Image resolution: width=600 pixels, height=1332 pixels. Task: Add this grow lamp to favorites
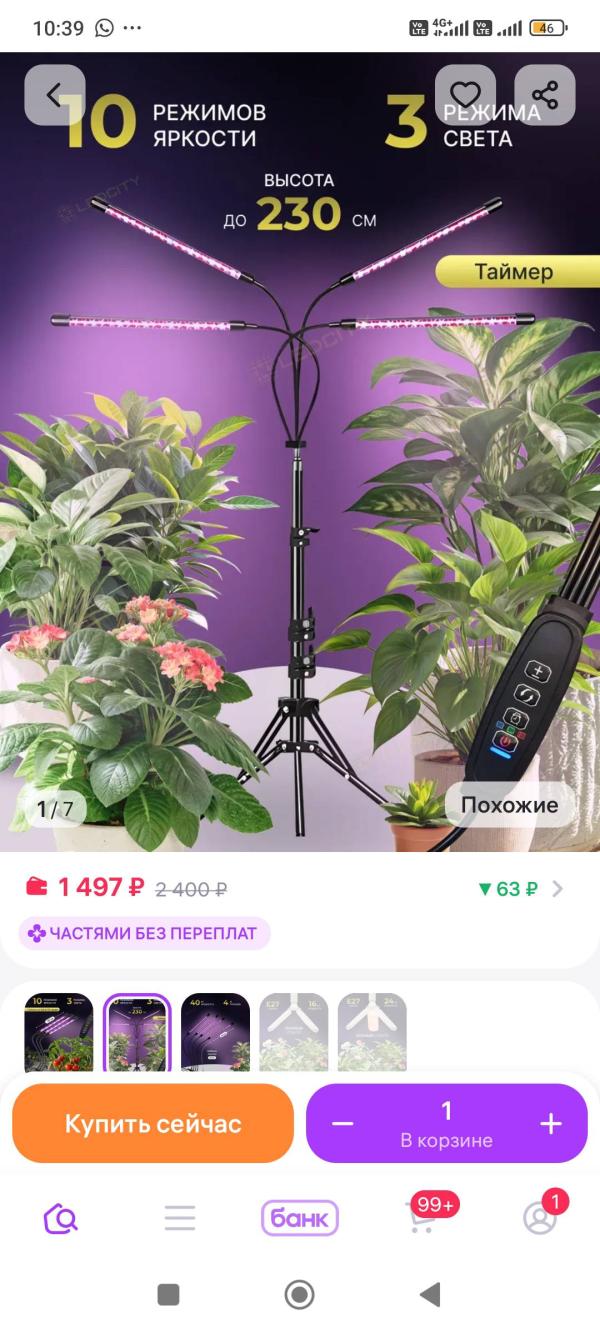(465, 95)
